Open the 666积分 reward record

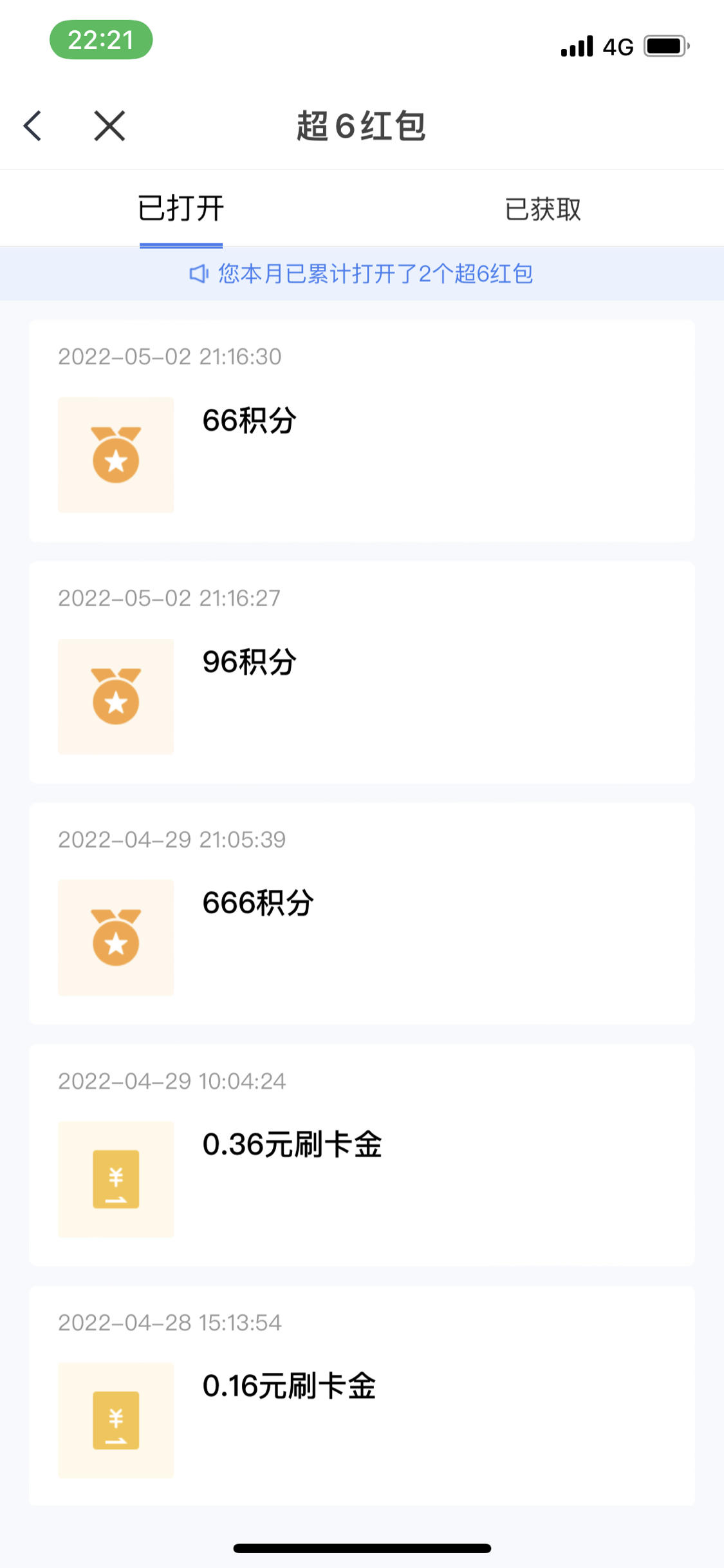click(x=362, y=914)
